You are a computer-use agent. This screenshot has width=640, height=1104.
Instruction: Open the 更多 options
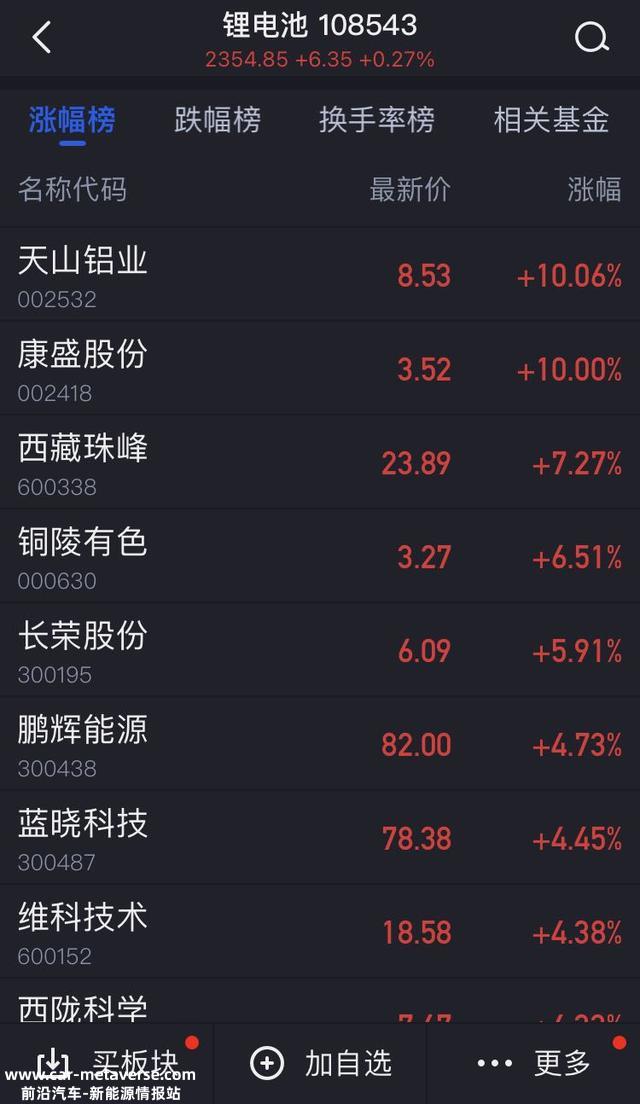tap(534, 1063)
